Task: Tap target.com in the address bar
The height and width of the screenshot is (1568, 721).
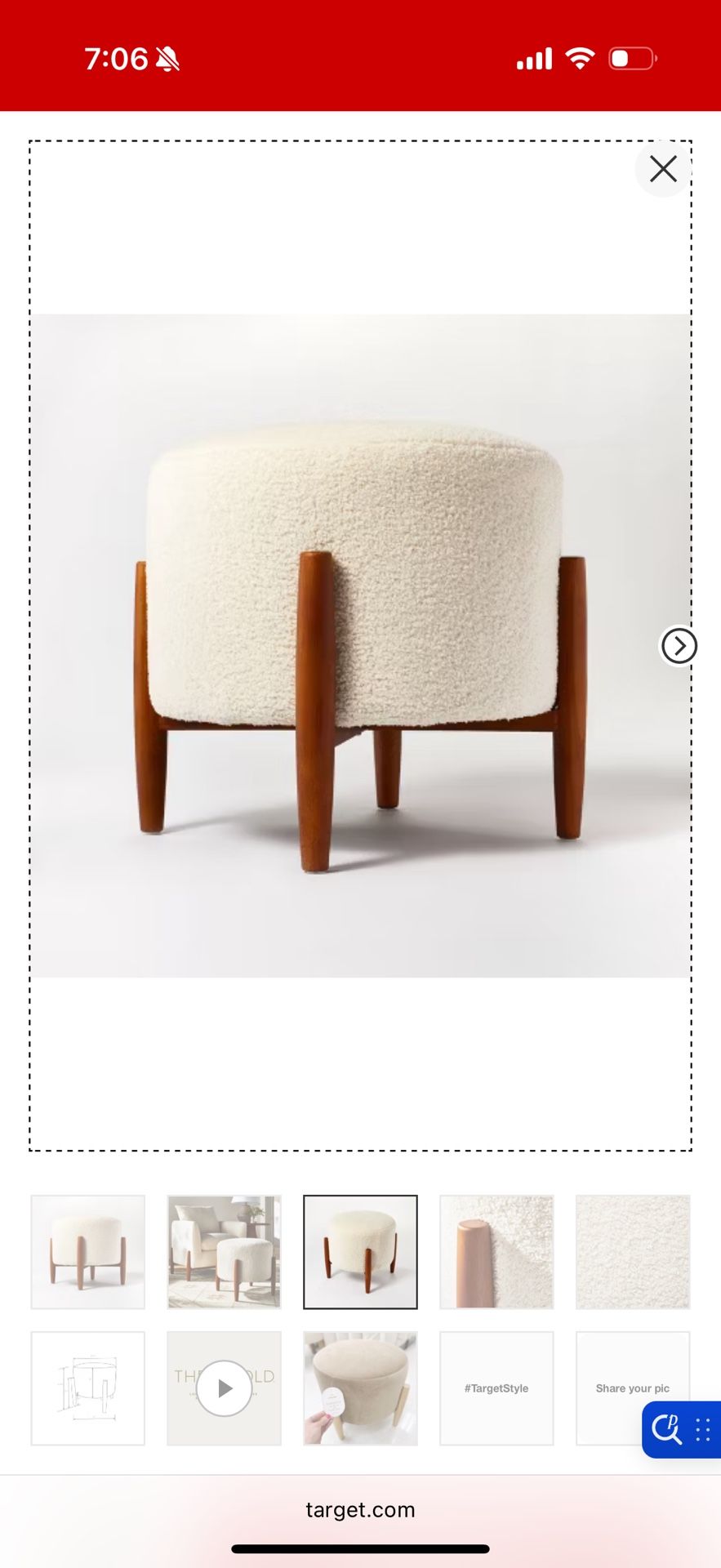Action: coord(360,1509)
